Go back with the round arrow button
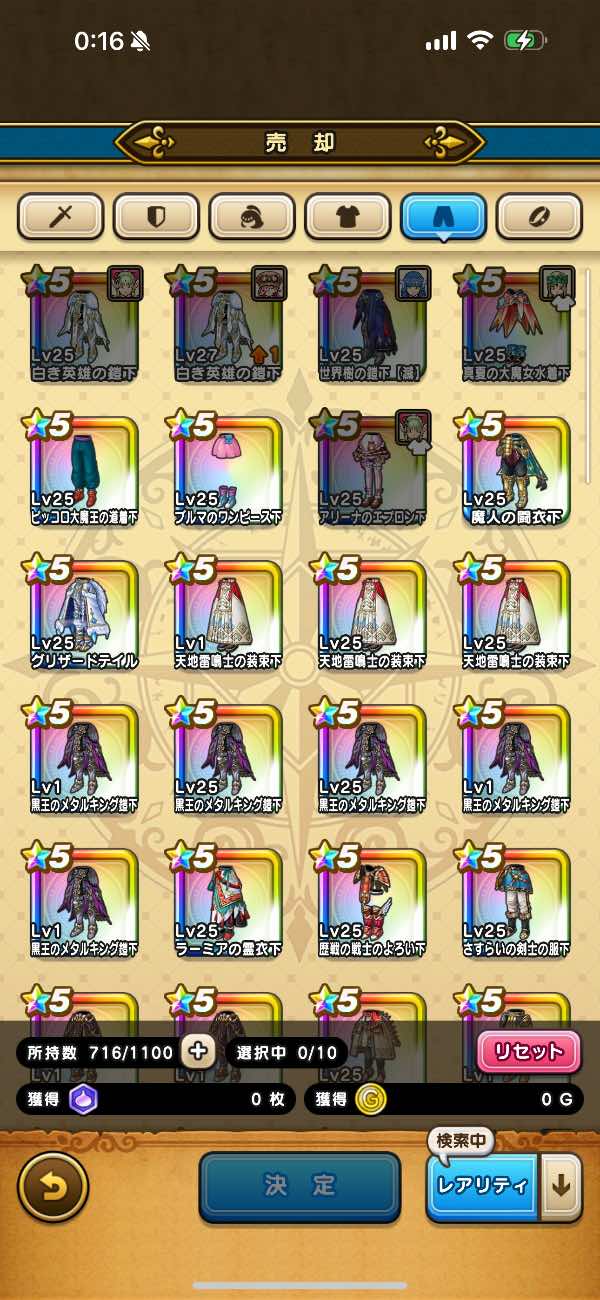The width and height of the screenshot is (600, 1300). [x=53, y=1187]
